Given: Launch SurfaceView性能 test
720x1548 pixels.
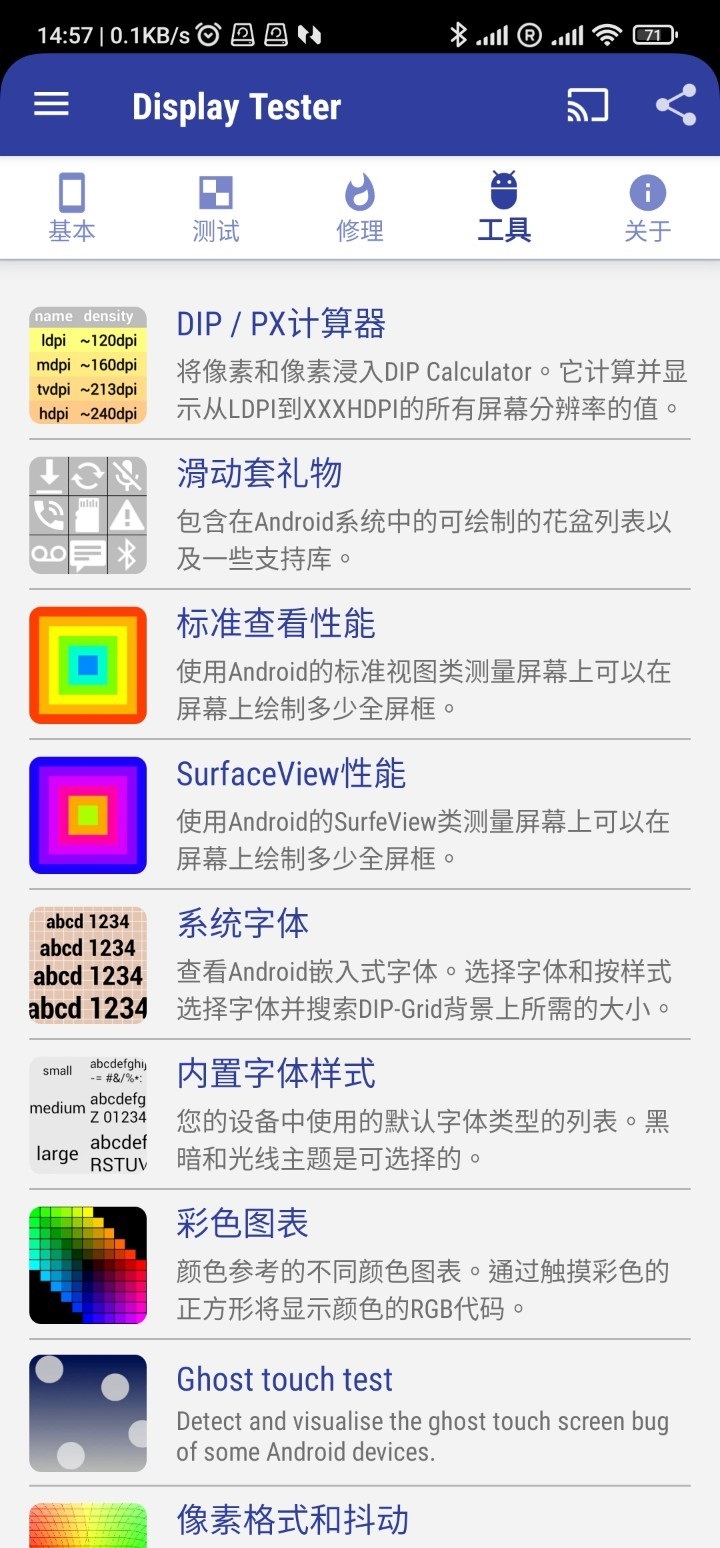Looking at the screenshot, I should point(360,814).
